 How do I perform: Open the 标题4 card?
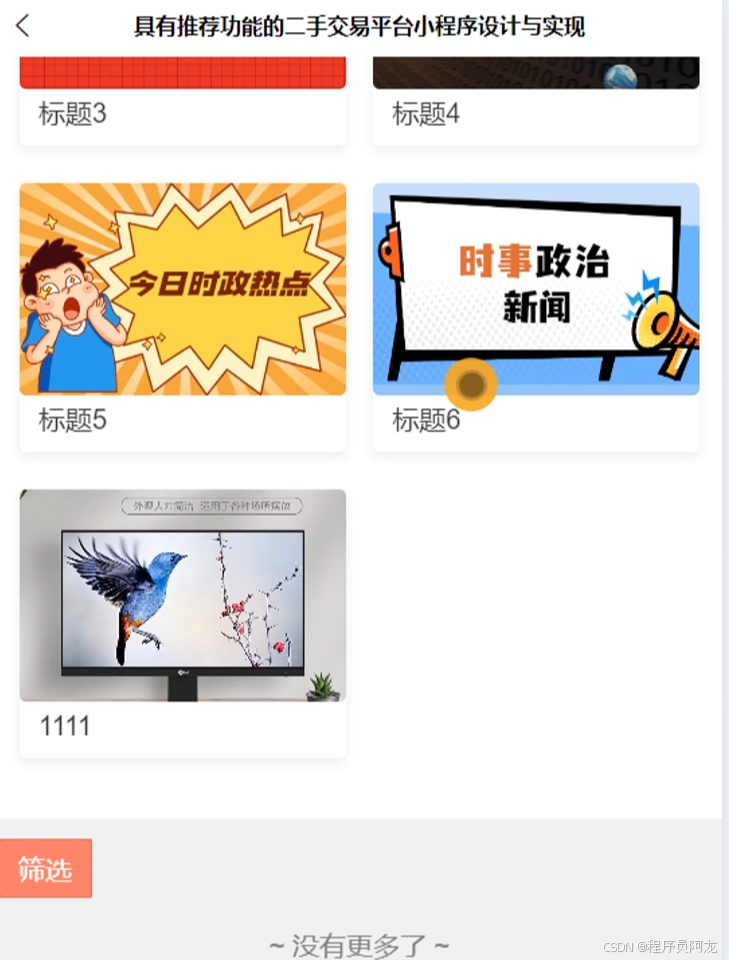click(x=536, y=101)
